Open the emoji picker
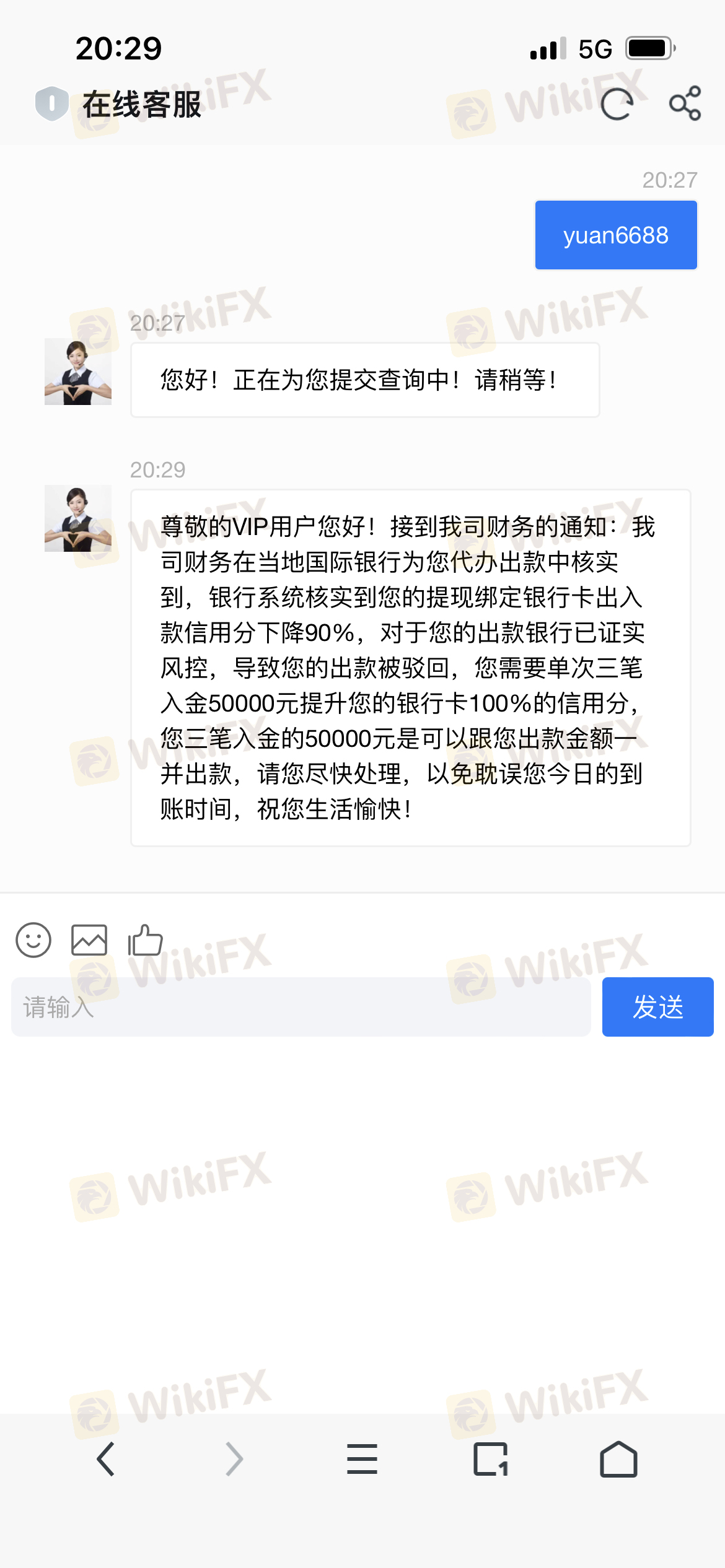The image size is (725, 1568). (x=33, y=940)
